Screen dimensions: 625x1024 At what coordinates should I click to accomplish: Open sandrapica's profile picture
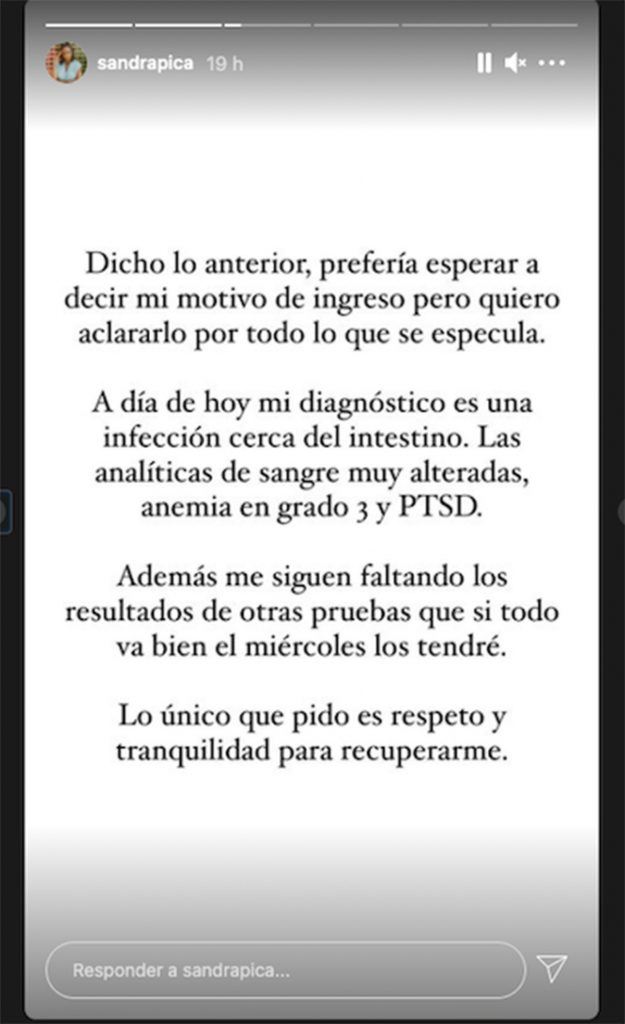66,63
